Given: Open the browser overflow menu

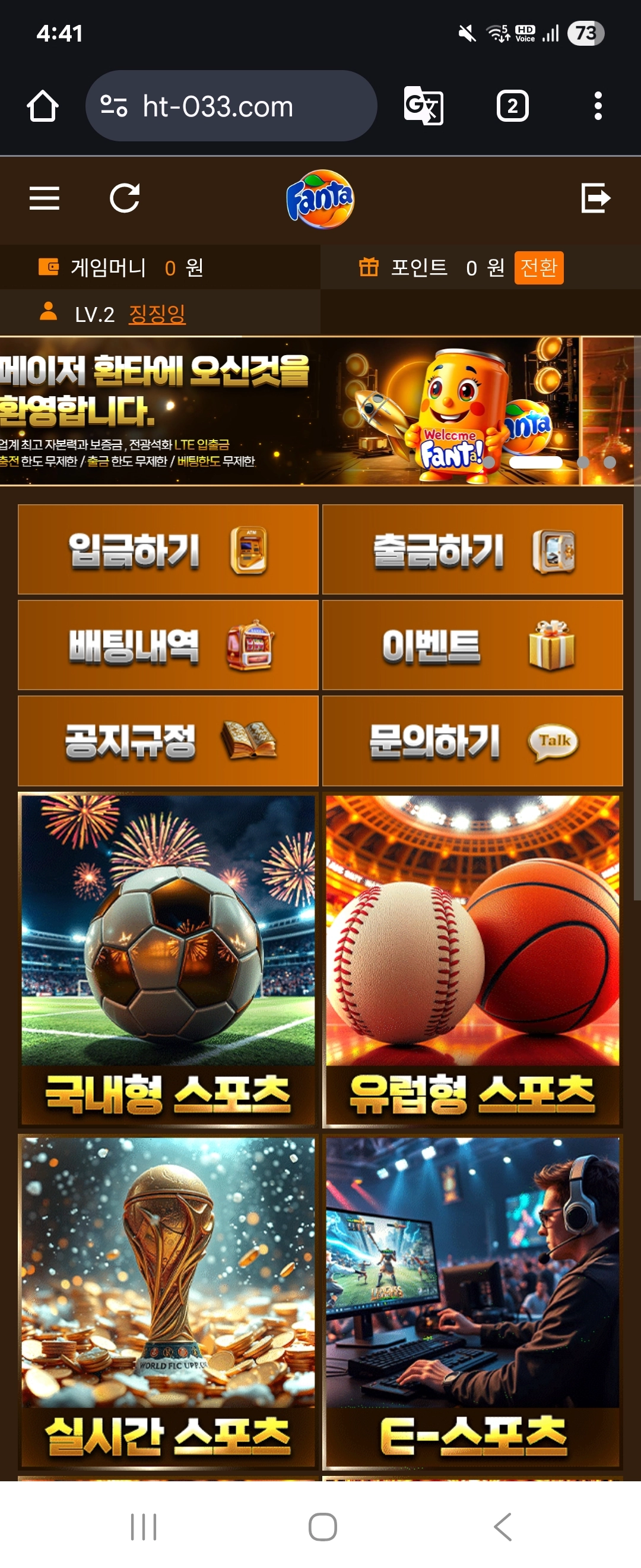Looking at the screenshot, I should 598,106.
